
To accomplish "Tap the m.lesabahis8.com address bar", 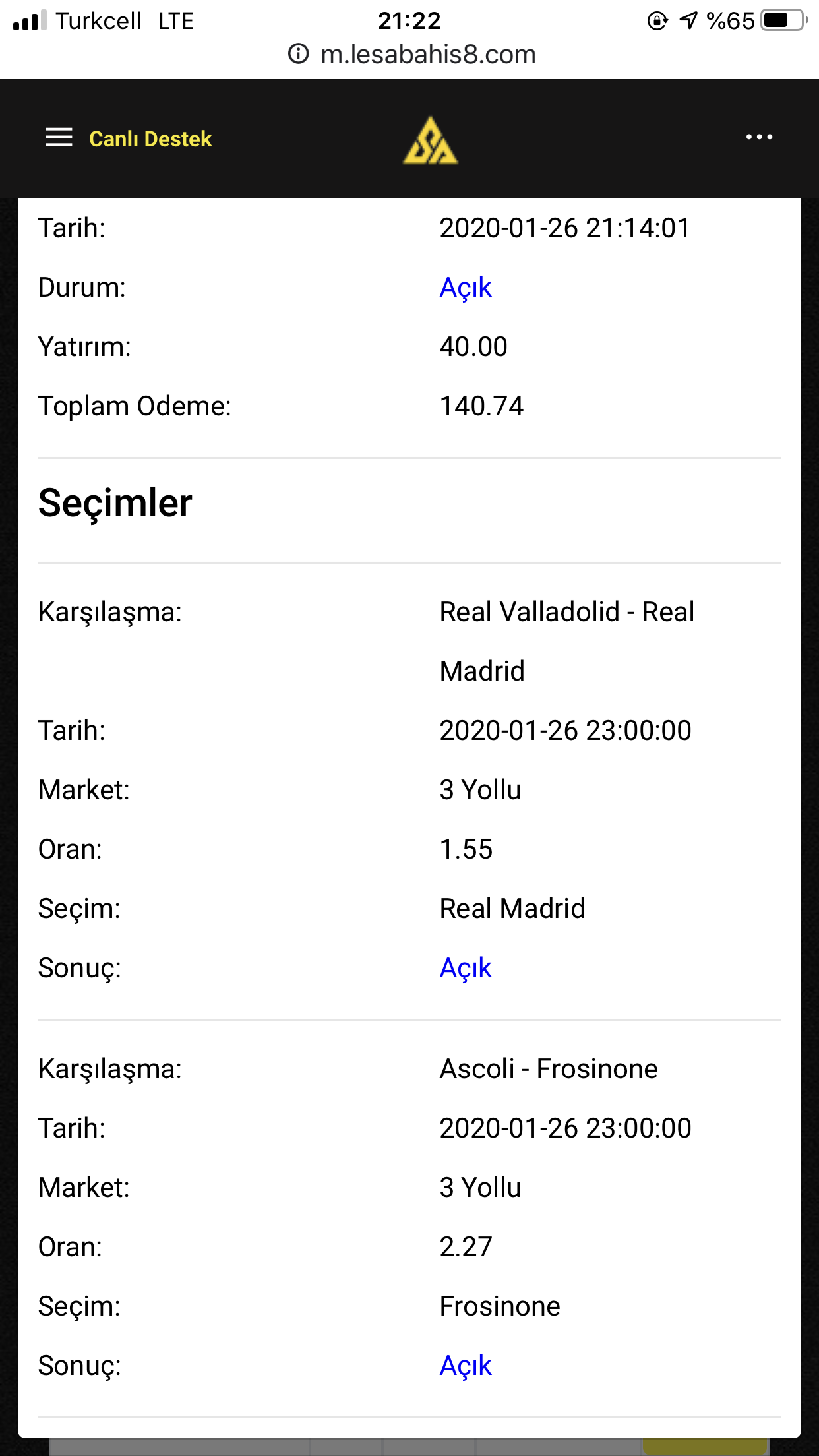I will click(411, 54).
